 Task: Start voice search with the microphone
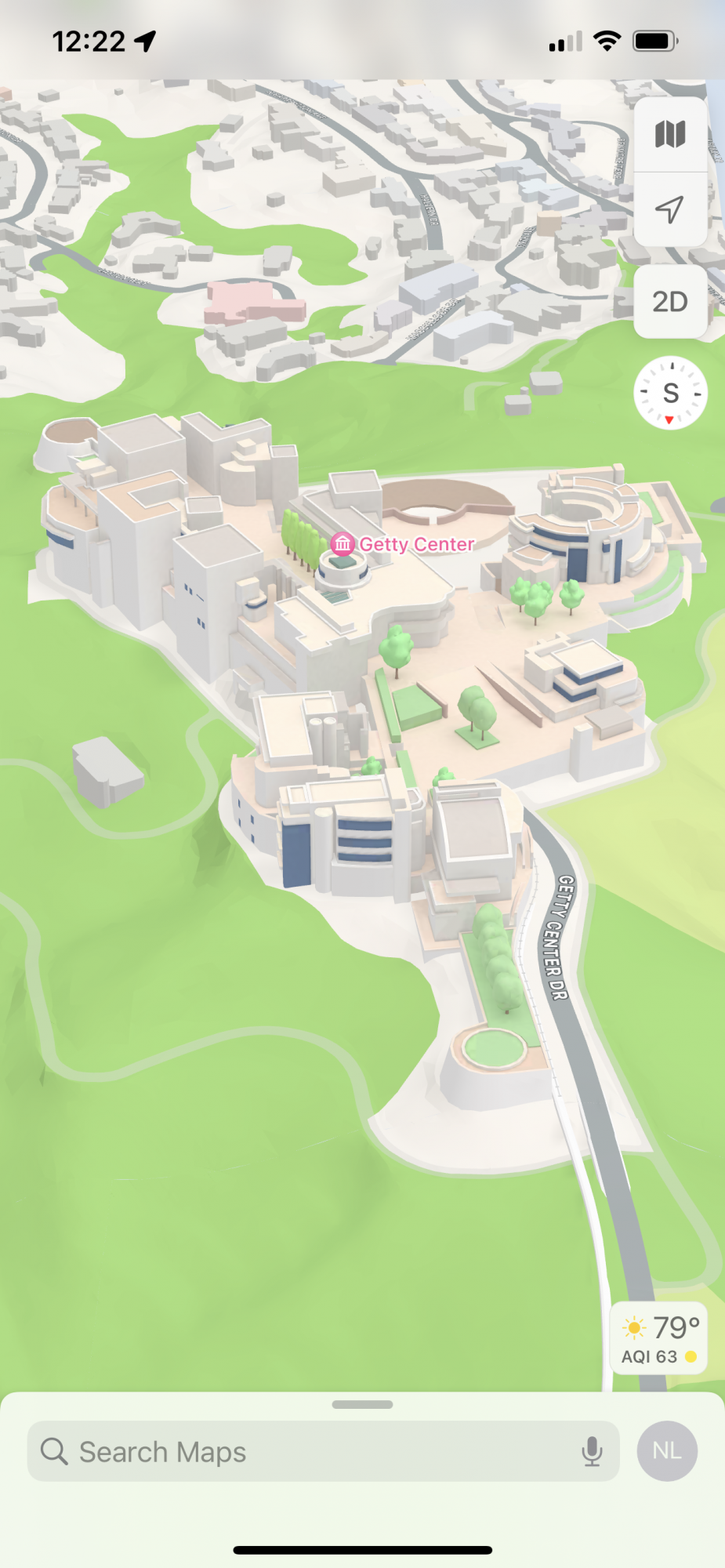(593, 1451)
